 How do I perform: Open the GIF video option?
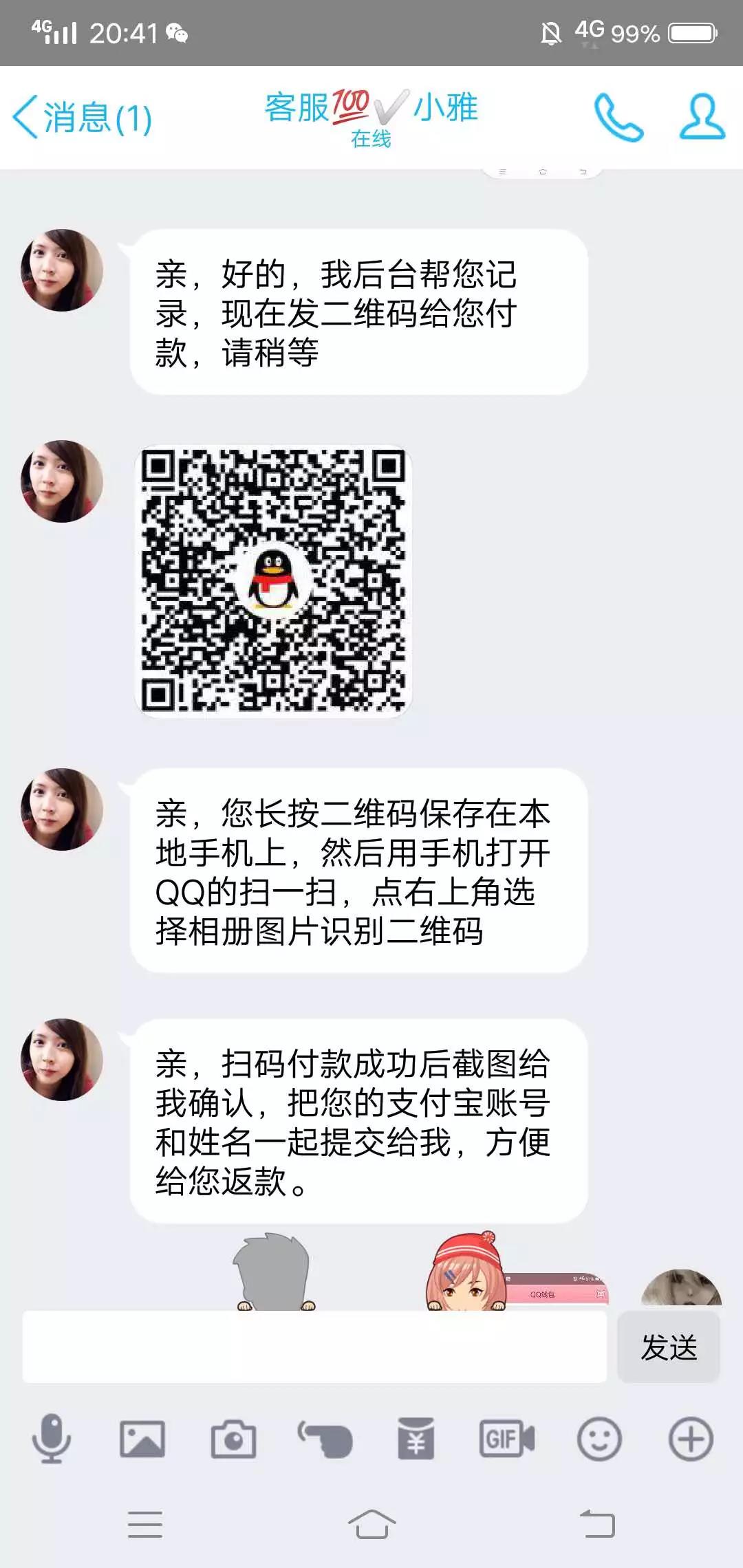click(506, 1439)
